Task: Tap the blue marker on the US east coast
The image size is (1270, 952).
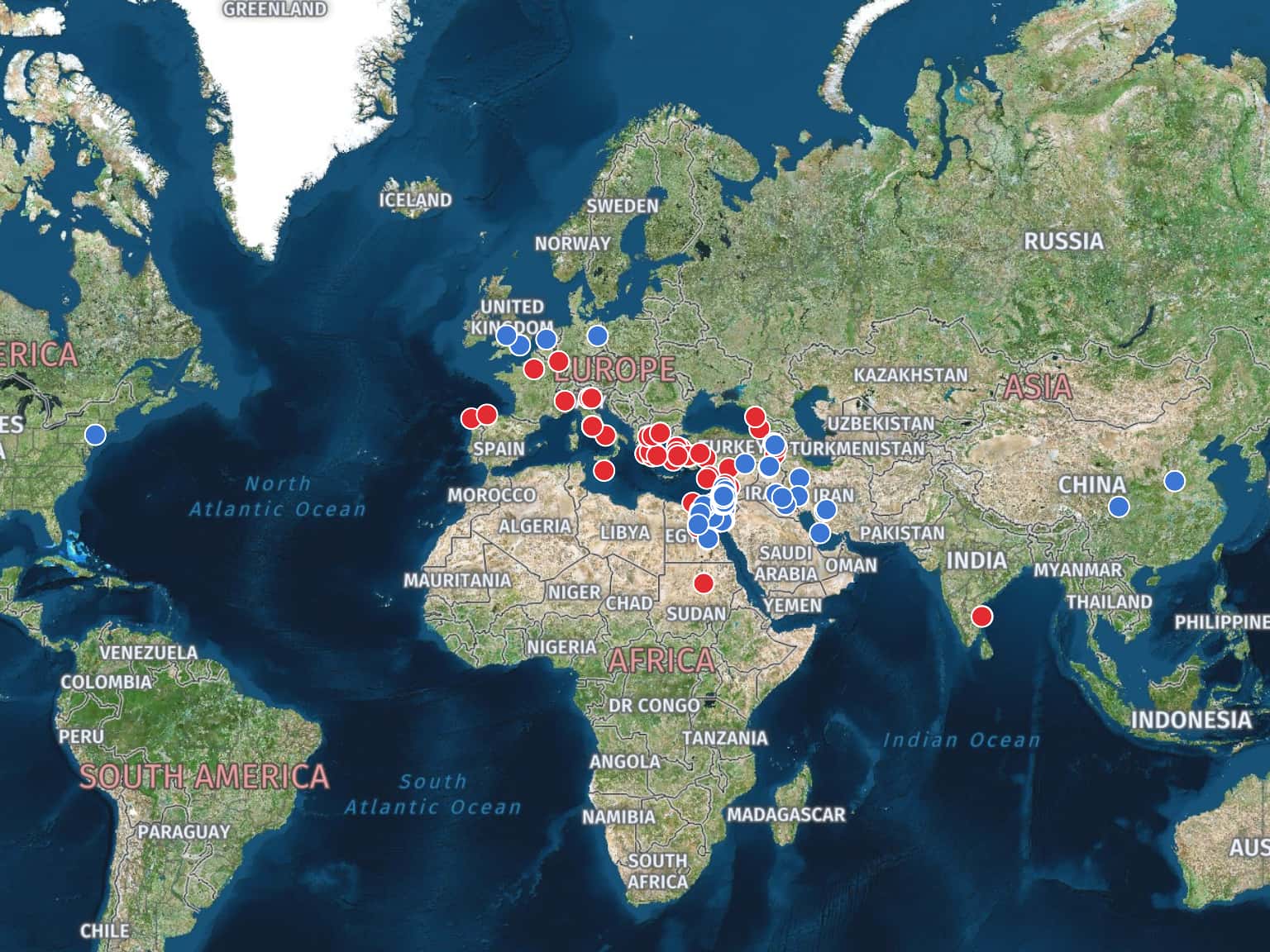Action: (95, 435)
